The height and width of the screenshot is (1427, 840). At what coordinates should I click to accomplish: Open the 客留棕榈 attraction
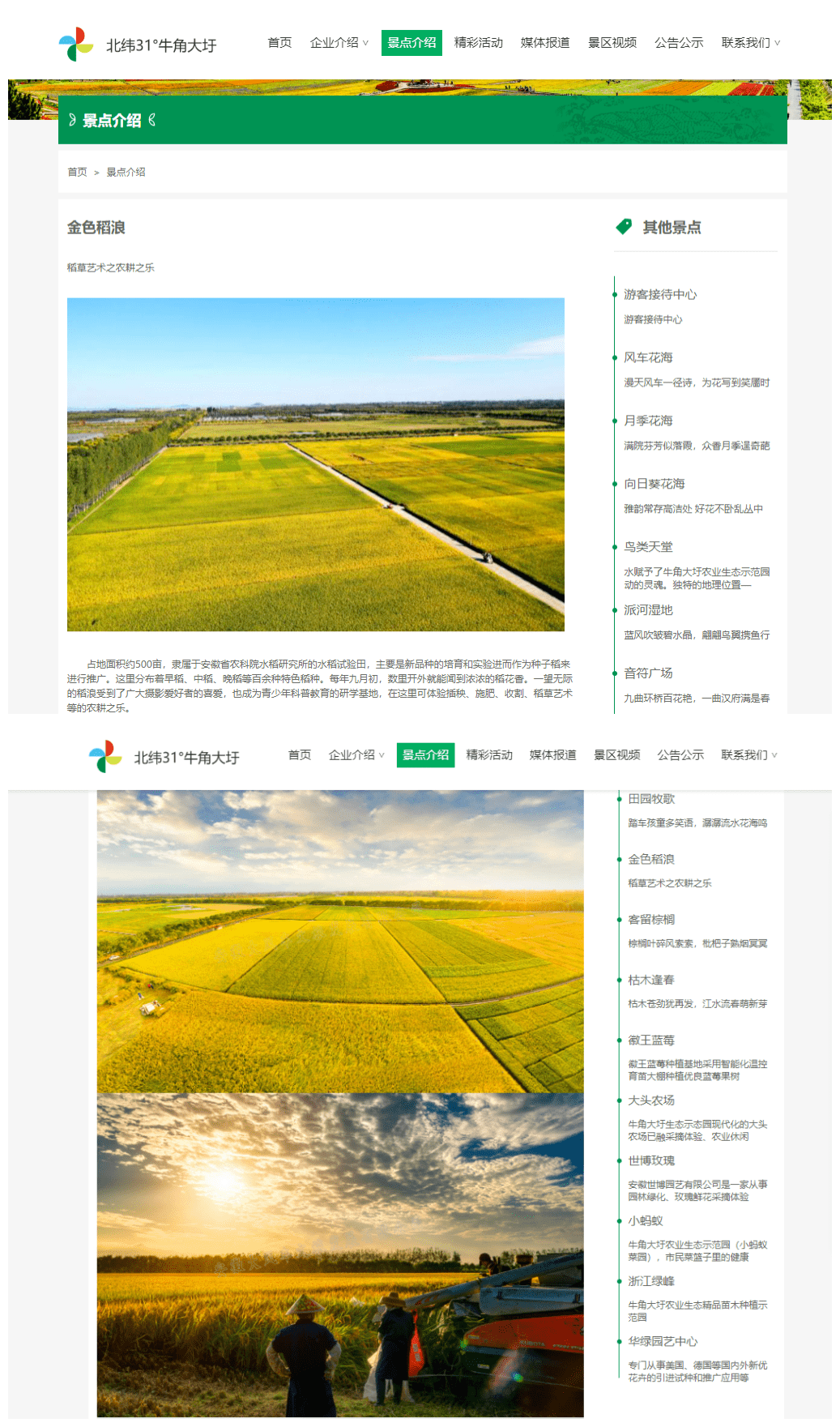pos(651,920)
